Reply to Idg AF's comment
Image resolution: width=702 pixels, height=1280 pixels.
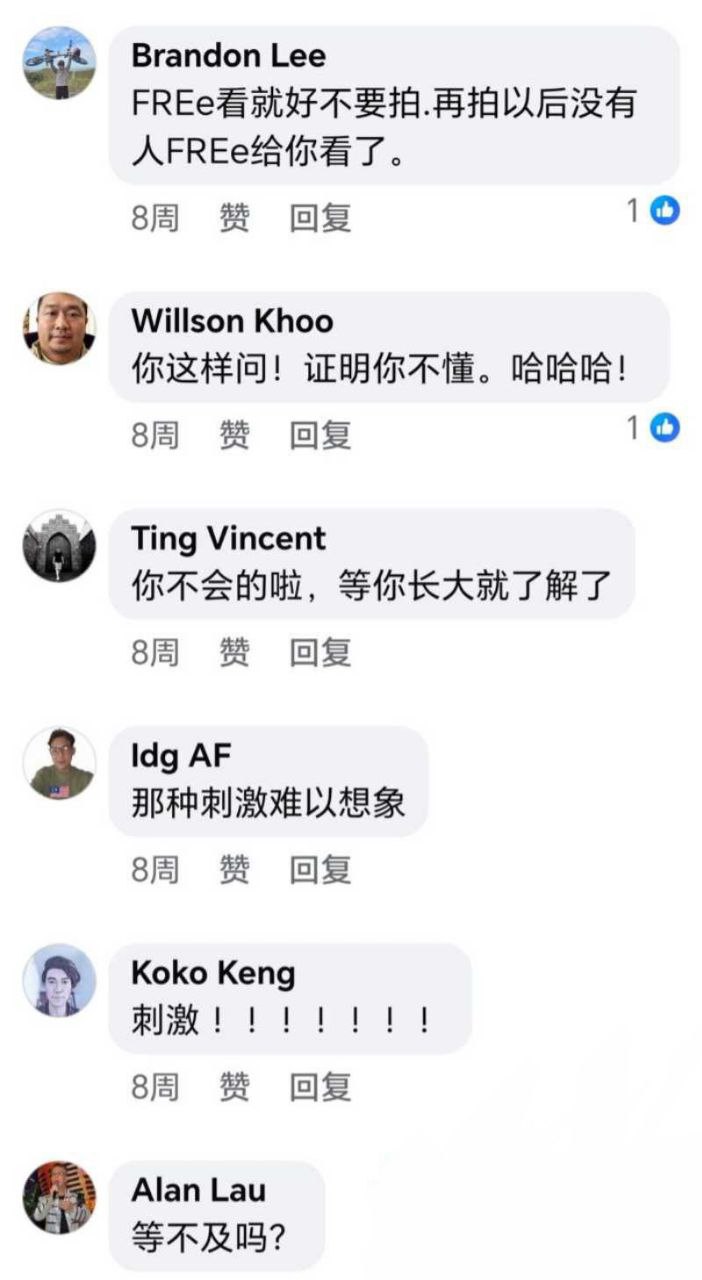320,870
